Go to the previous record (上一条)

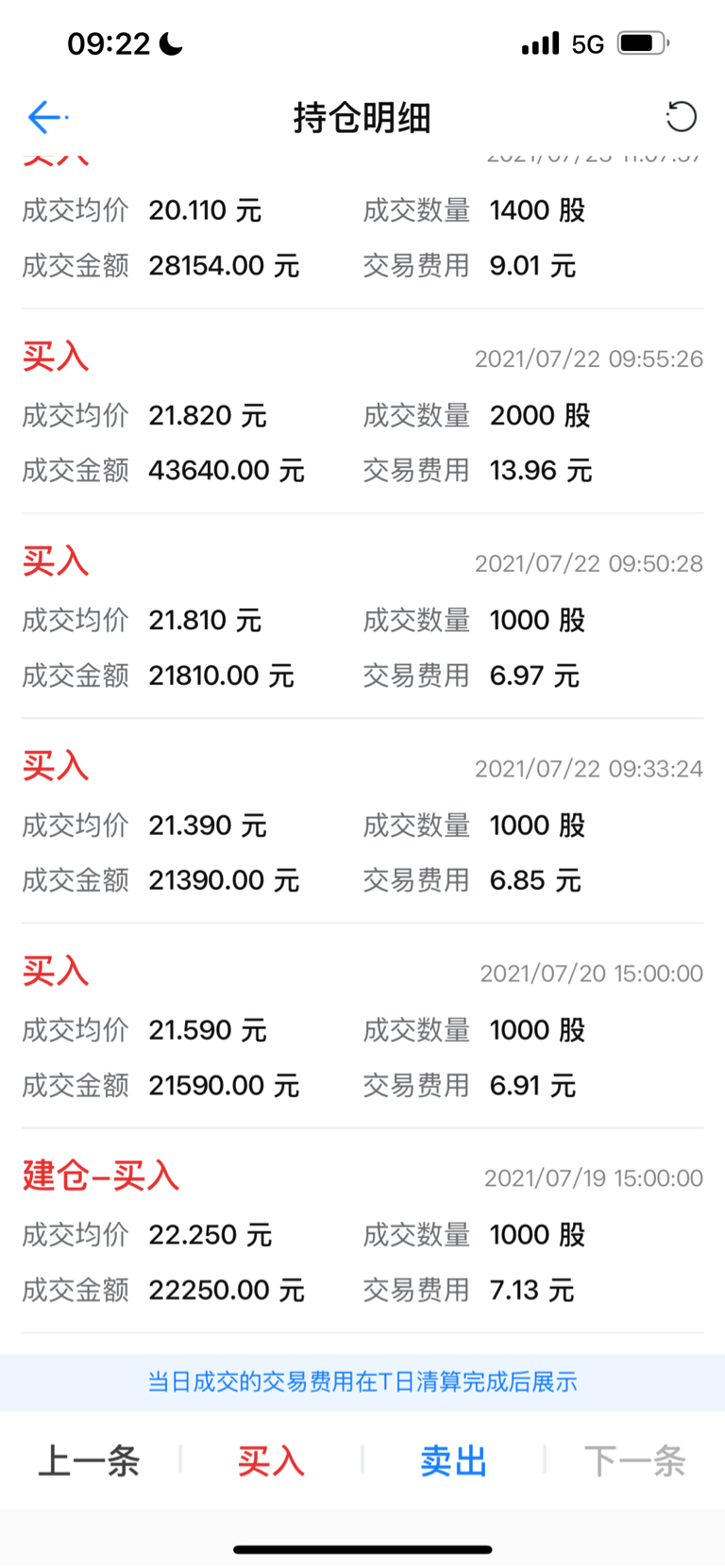coord(89,1461)
